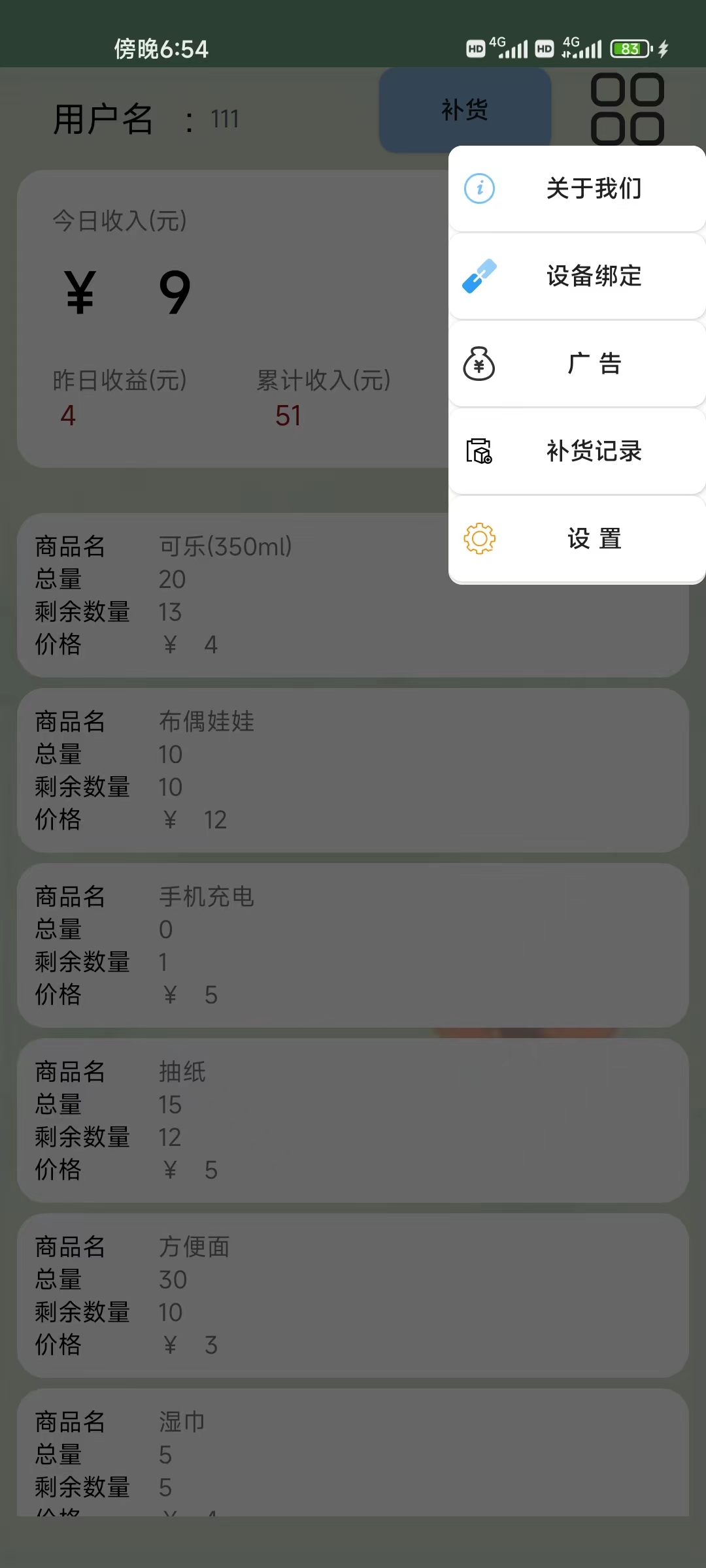The image size is (706, 1568).
Task: Open the 手机充电 product card
Action: coord(353,945)
